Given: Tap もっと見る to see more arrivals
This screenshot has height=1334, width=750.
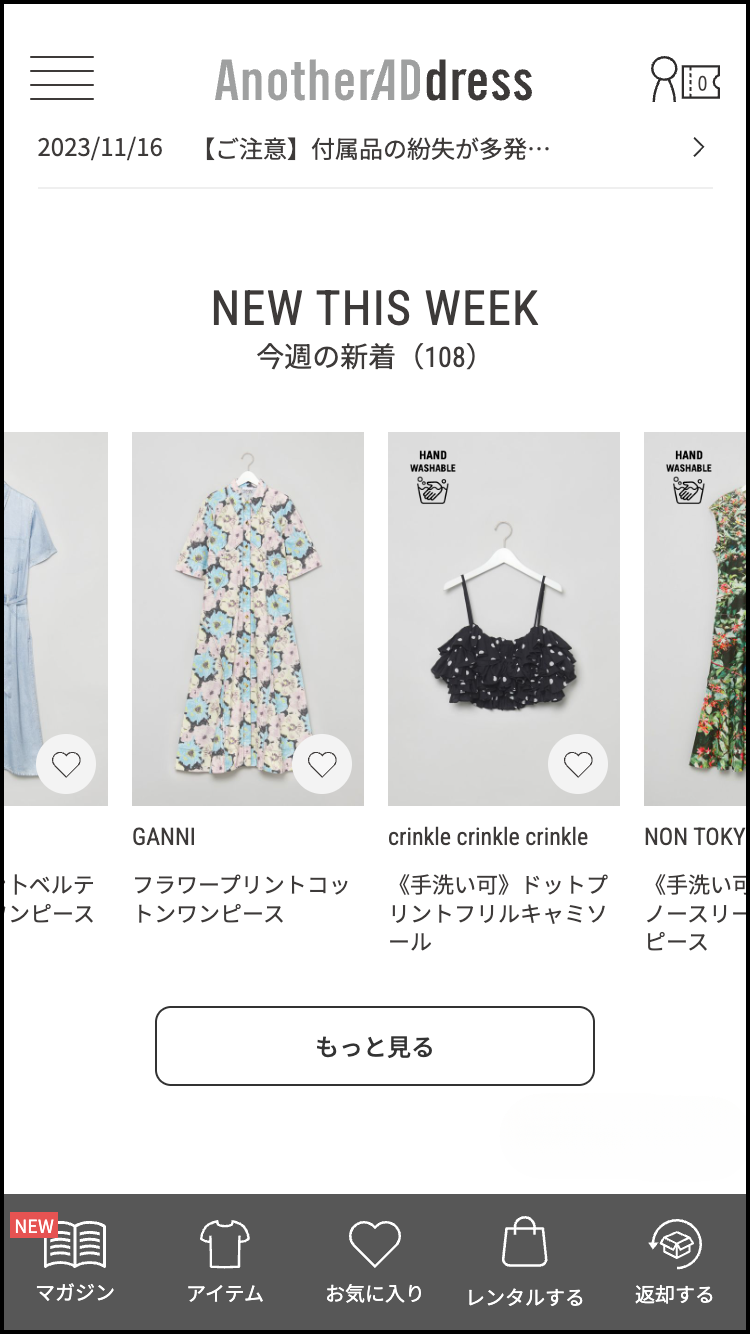Looking at the screenshot, I should (x=375, y=1046).
